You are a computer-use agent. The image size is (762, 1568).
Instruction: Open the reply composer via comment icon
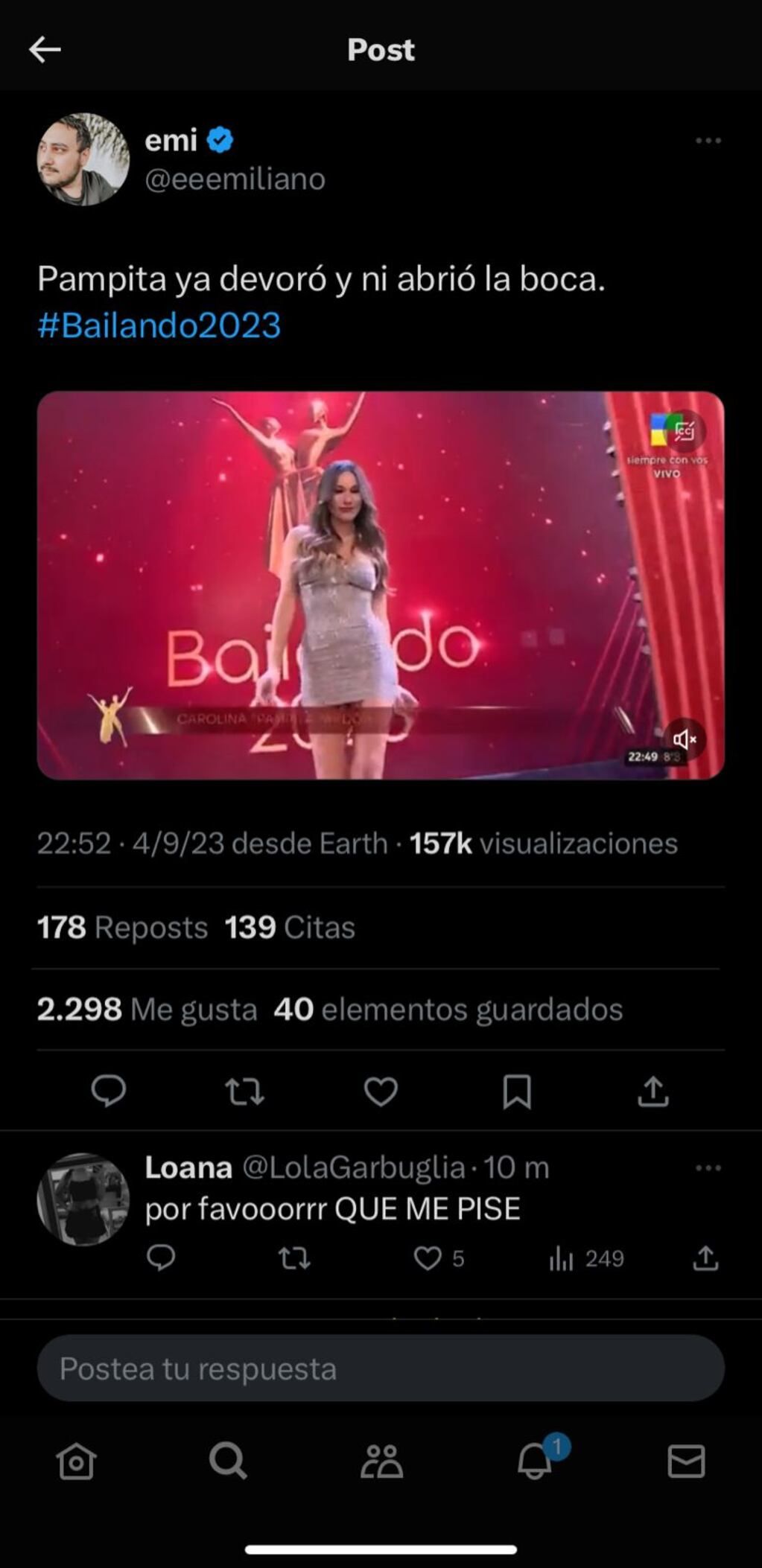click(109, 1092)
